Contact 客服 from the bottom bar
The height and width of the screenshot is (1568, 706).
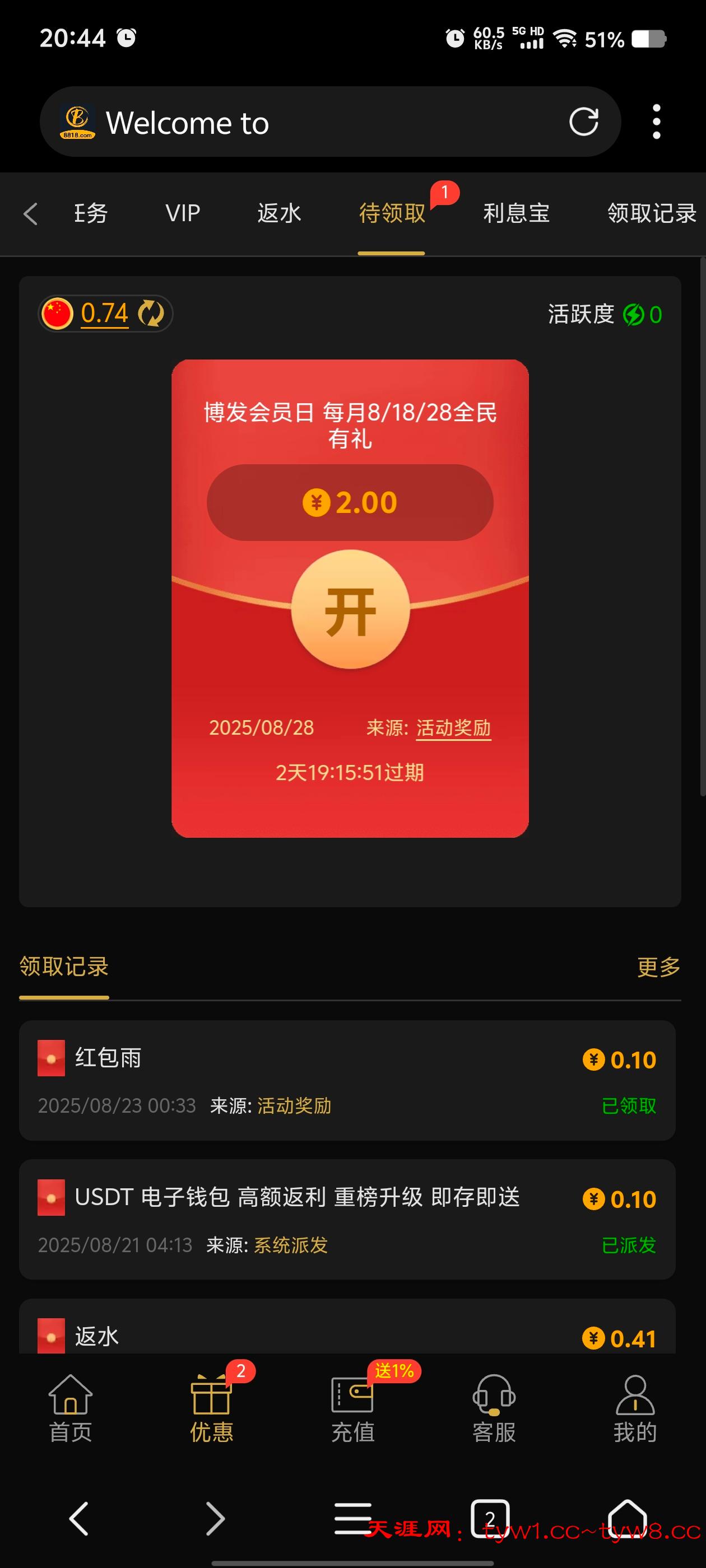pyautogui.click(x=494, y=1408)
